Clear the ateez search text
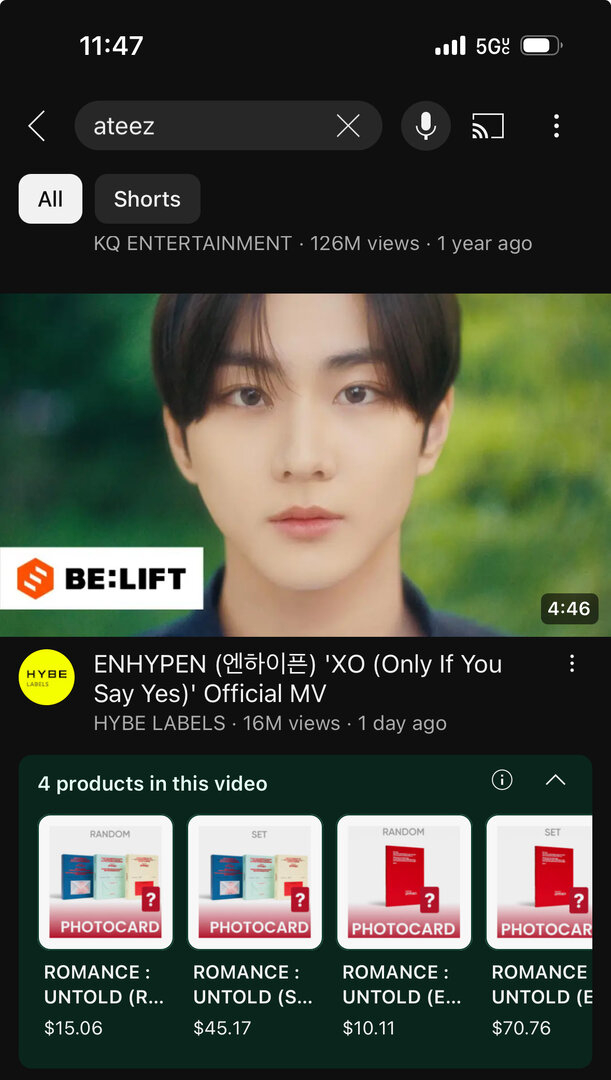Screen dimensions: 611x1080 click(348, 126)
